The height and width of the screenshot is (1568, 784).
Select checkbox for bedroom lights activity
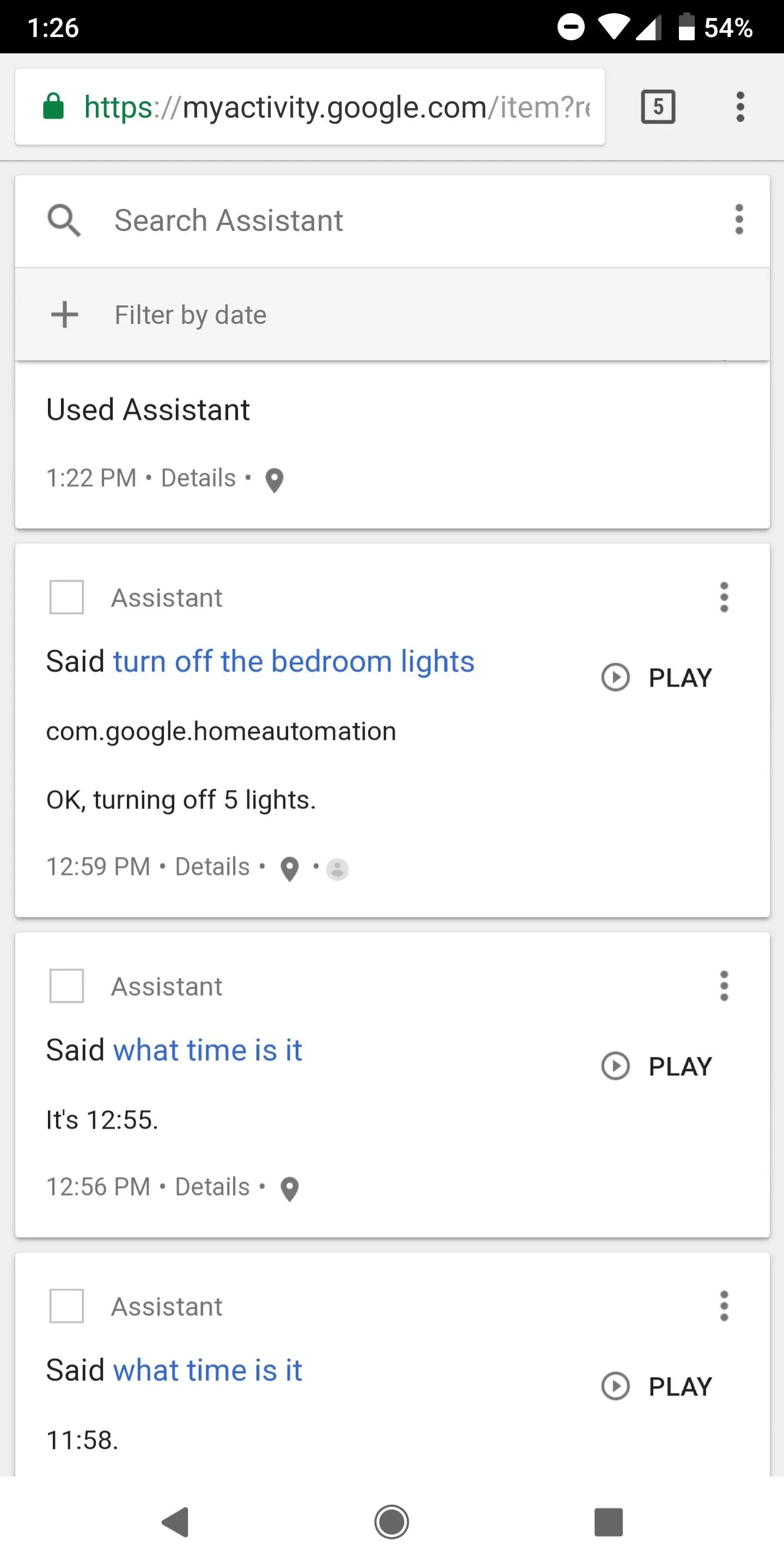(x=66, y=597)
